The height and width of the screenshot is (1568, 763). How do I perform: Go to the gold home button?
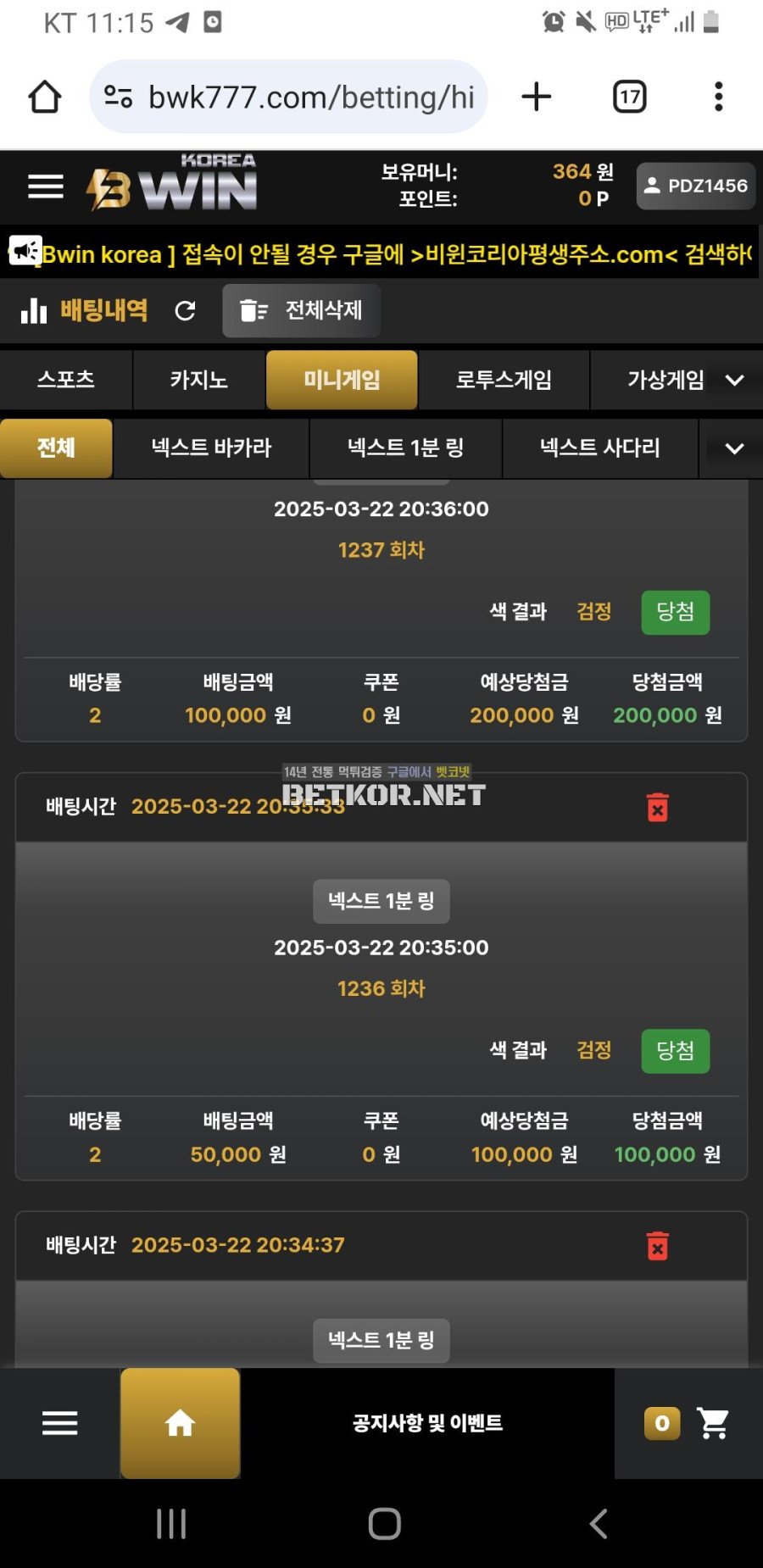(x=180, y=1423)
